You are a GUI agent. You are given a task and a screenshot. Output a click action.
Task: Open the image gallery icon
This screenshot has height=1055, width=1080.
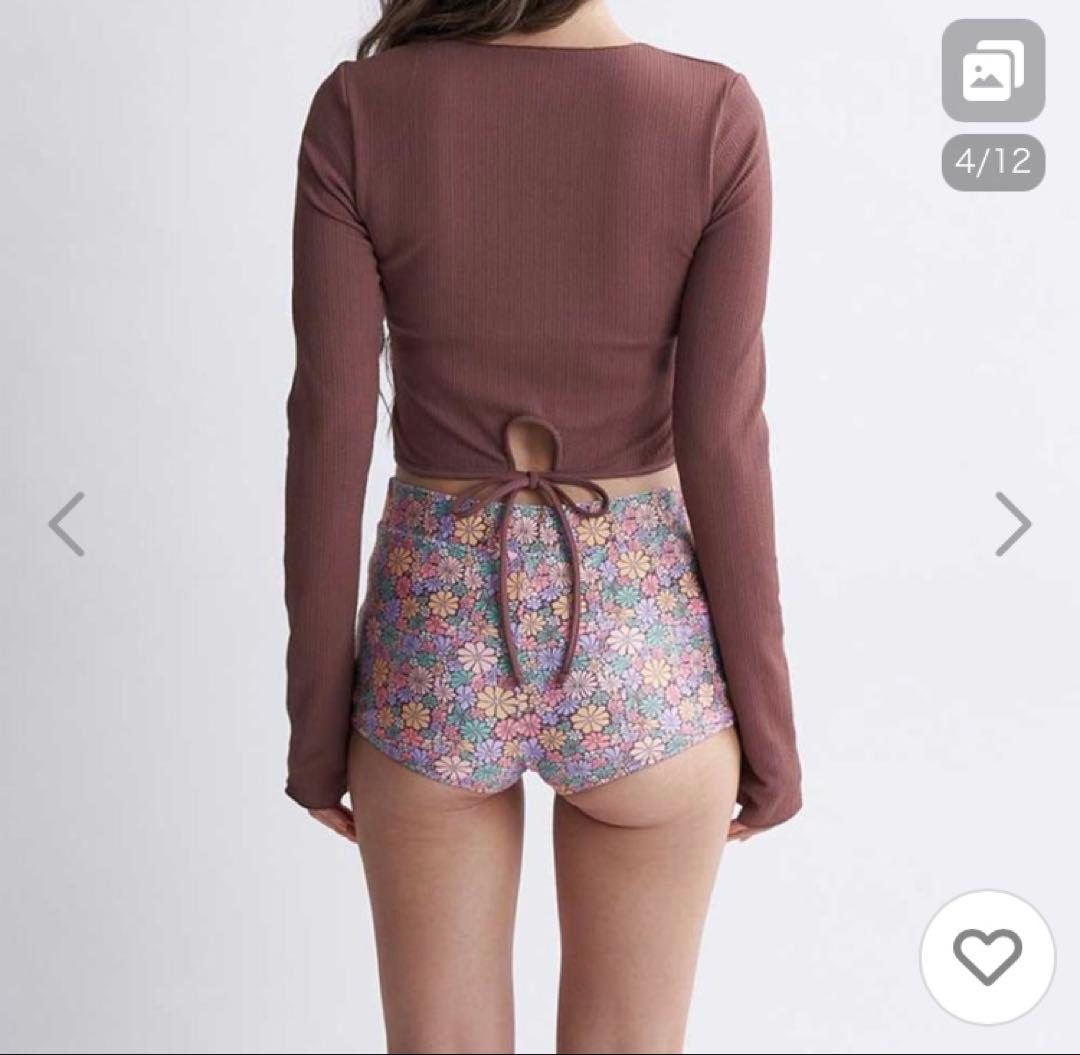pyautogui.click(x=992, y=71)
